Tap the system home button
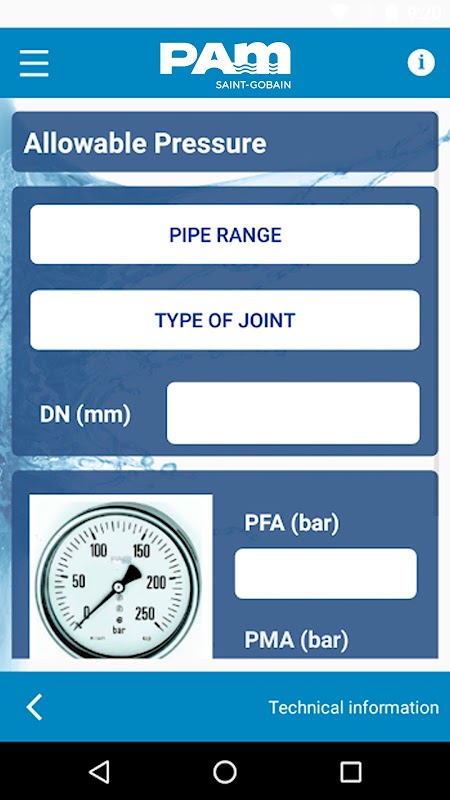450x800 pixels. pyautogui.click(x=224, y=772)
